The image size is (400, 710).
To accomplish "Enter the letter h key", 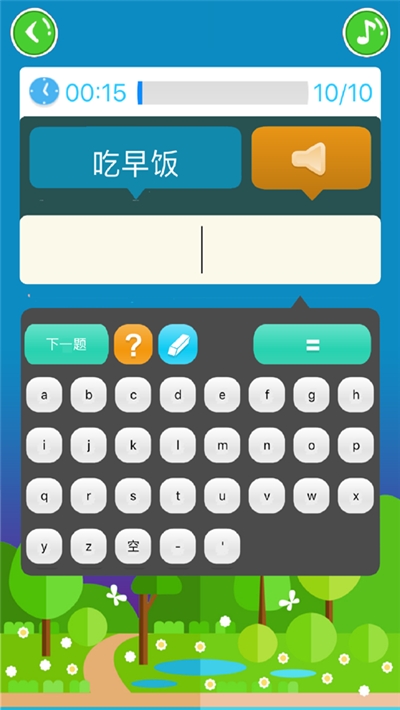I will 356,395.
